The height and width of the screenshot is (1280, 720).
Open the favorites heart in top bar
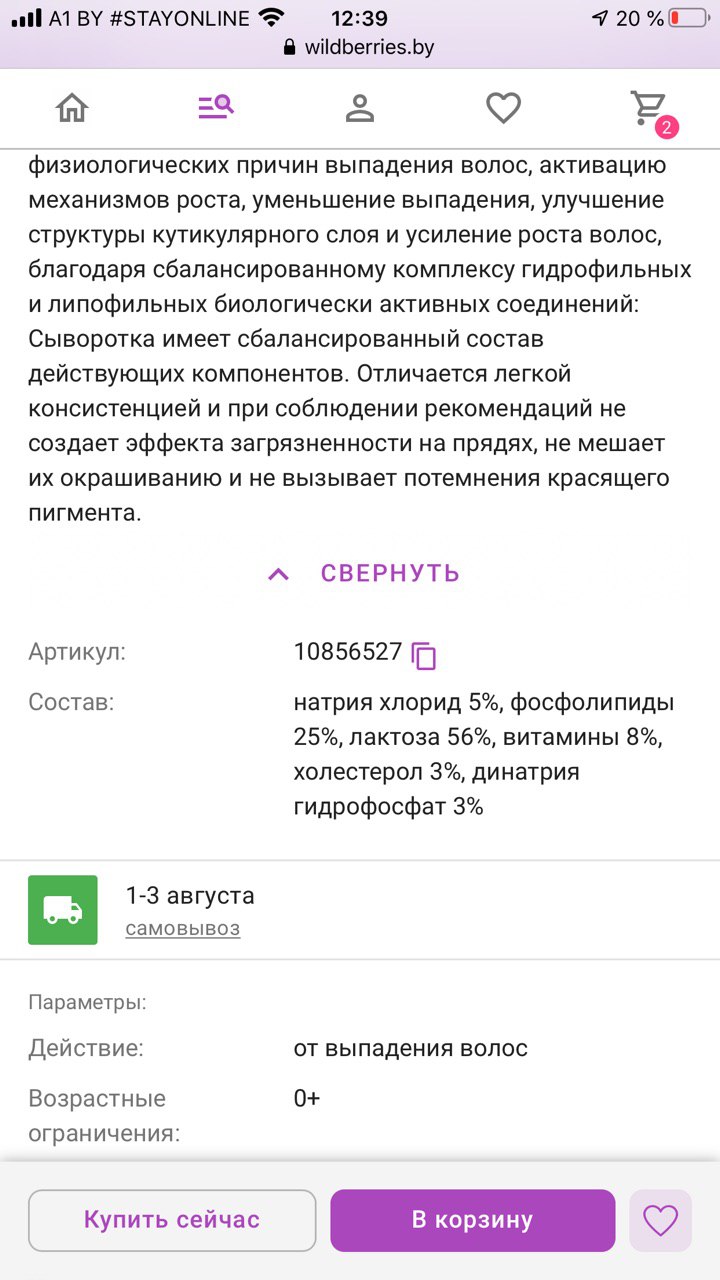tap(503, 107)
